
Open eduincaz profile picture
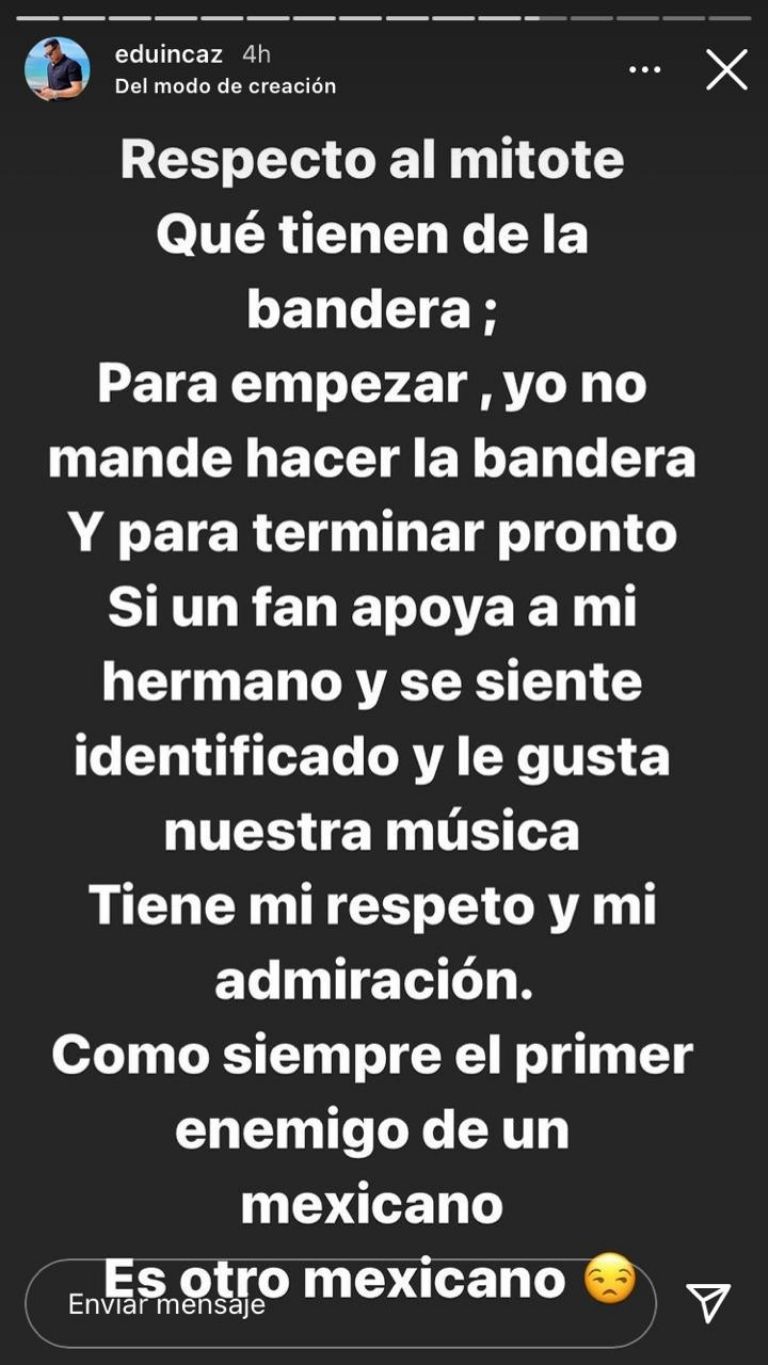click(57, 69)
